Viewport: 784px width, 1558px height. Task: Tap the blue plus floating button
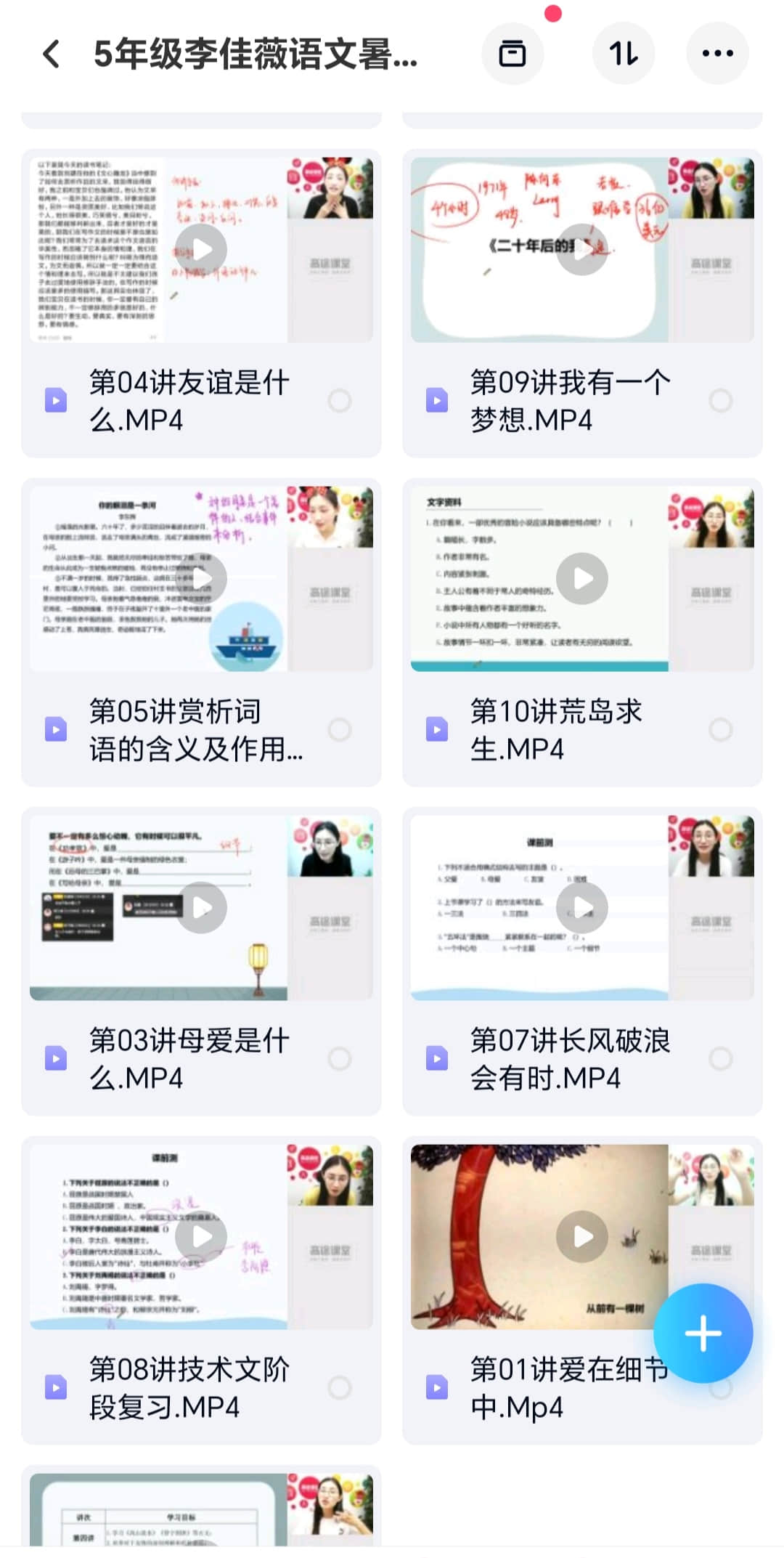click(703, 1333)
